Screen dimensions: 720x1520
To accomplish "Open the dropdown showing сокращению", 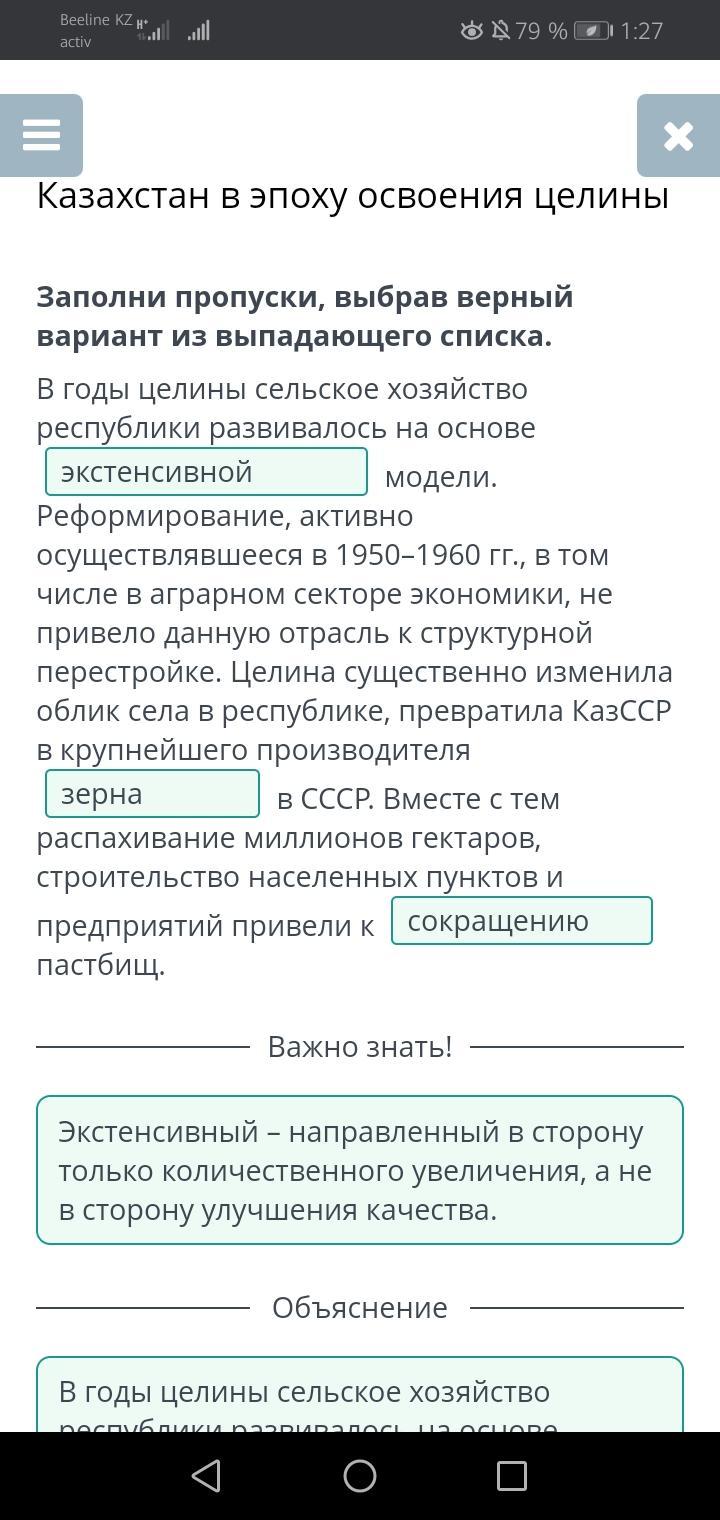I will 522,921.
